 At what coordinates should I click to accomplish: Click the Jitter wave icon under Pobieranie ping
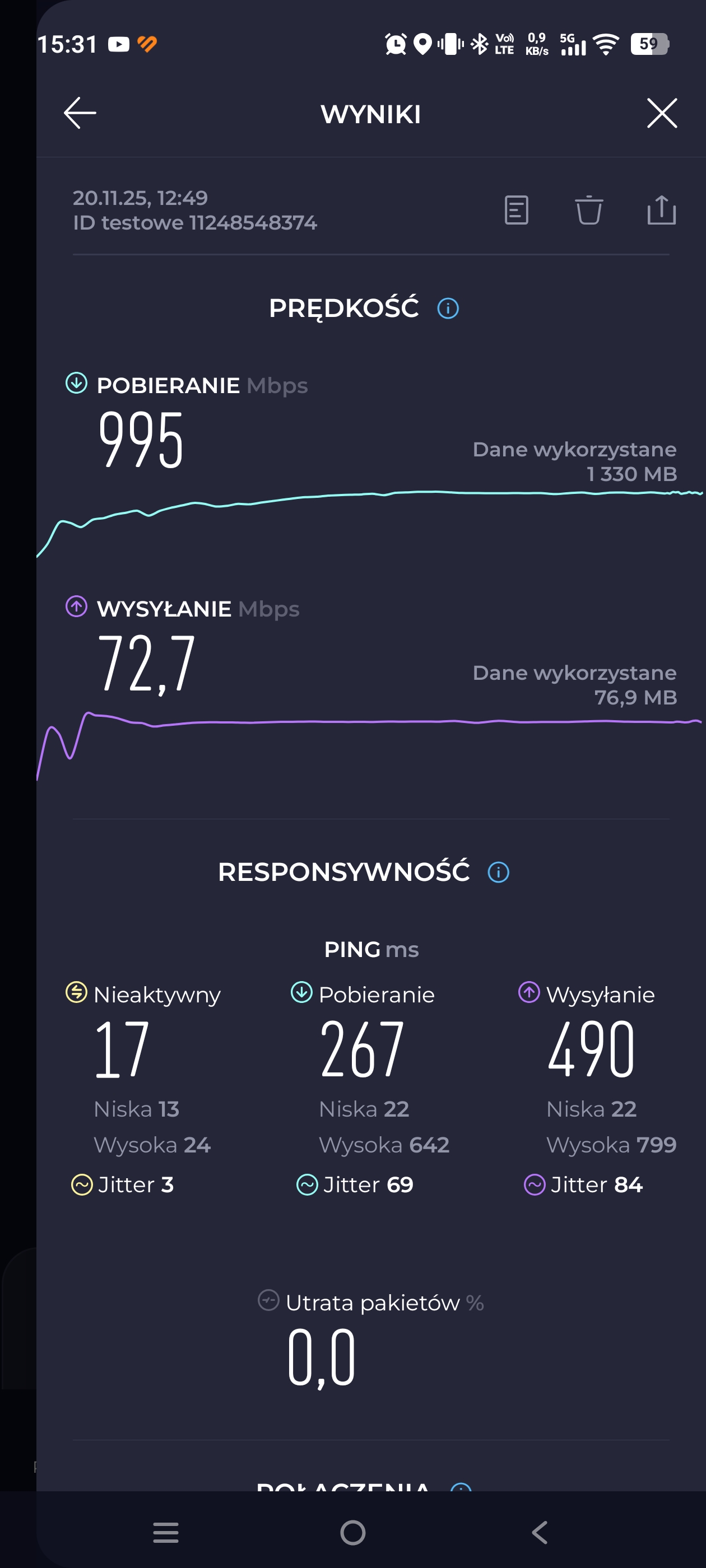(x=308, y=1184)
